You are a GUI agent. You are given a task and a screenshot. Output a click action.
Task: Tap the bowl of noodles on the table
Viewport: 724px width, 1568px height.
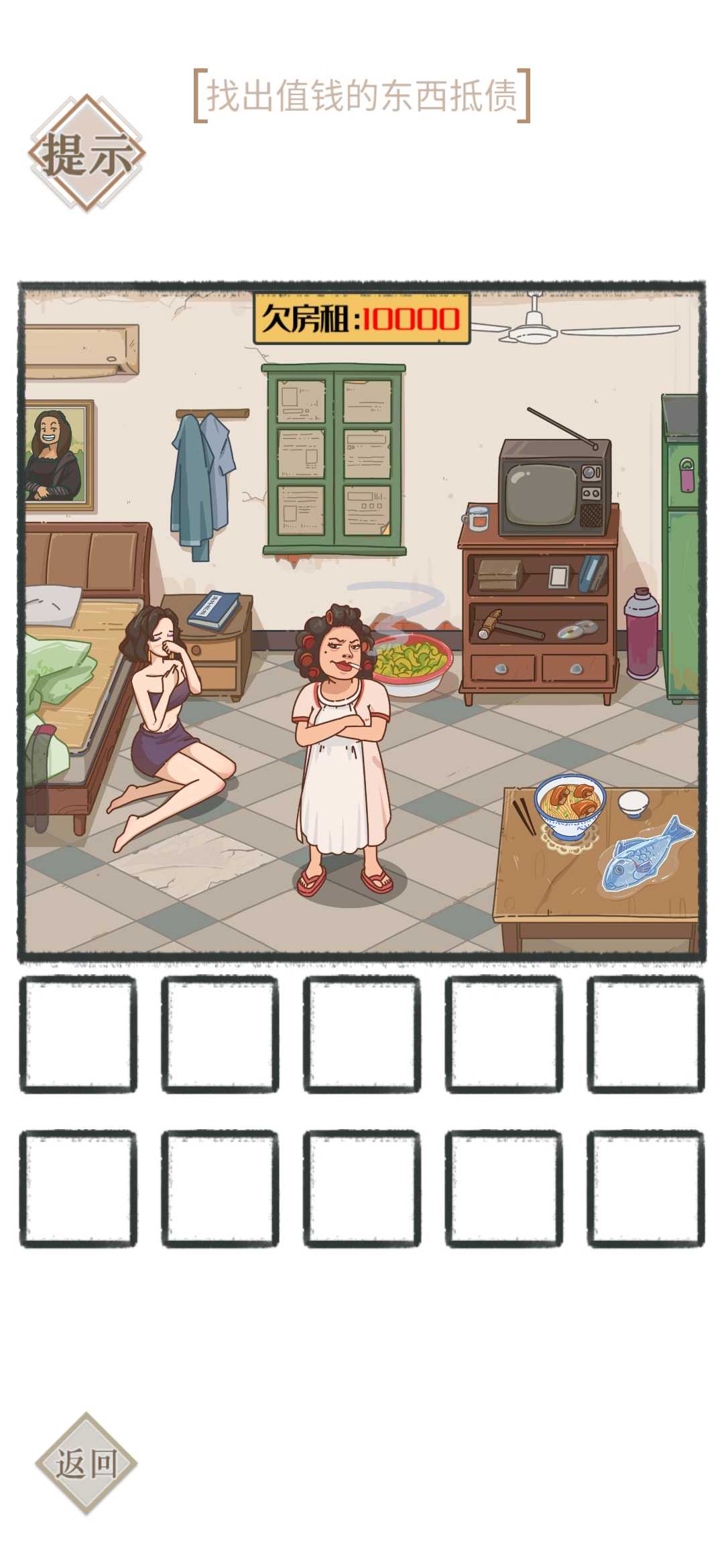point(570,804)
